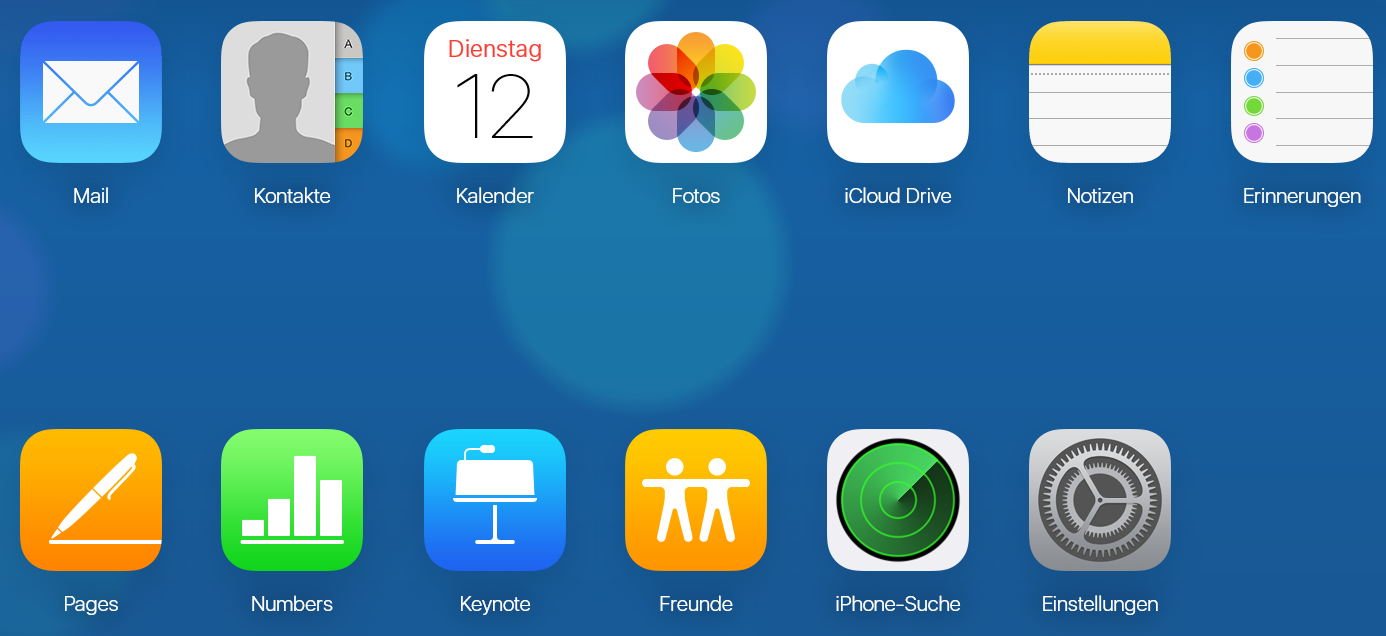The width and height of the screenshot is (1386, 636).
Task: Tap iPhone-Suche
Action: tap(898, 500)
